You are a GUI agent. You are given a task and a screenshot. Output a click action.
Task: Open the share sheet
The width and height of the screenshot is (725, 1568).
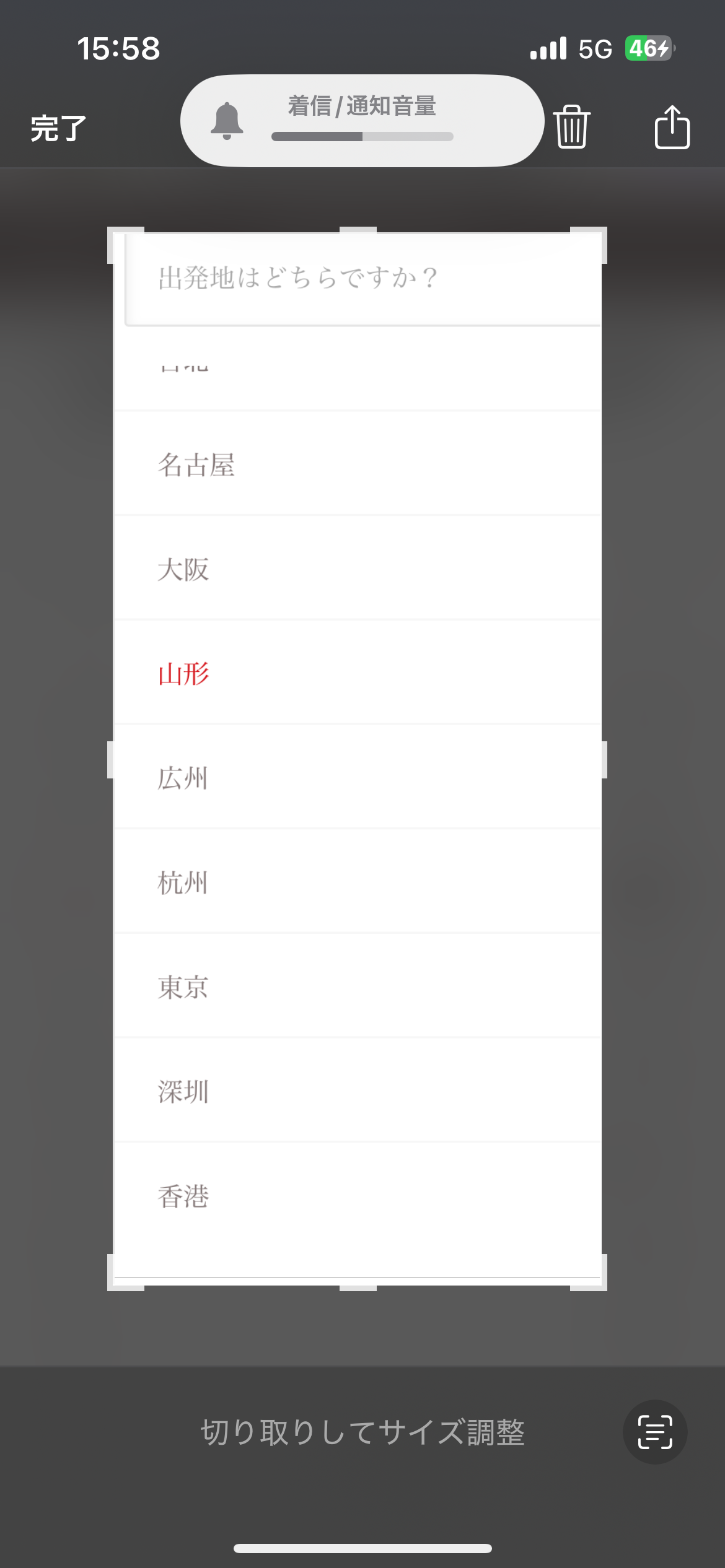tap(672, 127)
